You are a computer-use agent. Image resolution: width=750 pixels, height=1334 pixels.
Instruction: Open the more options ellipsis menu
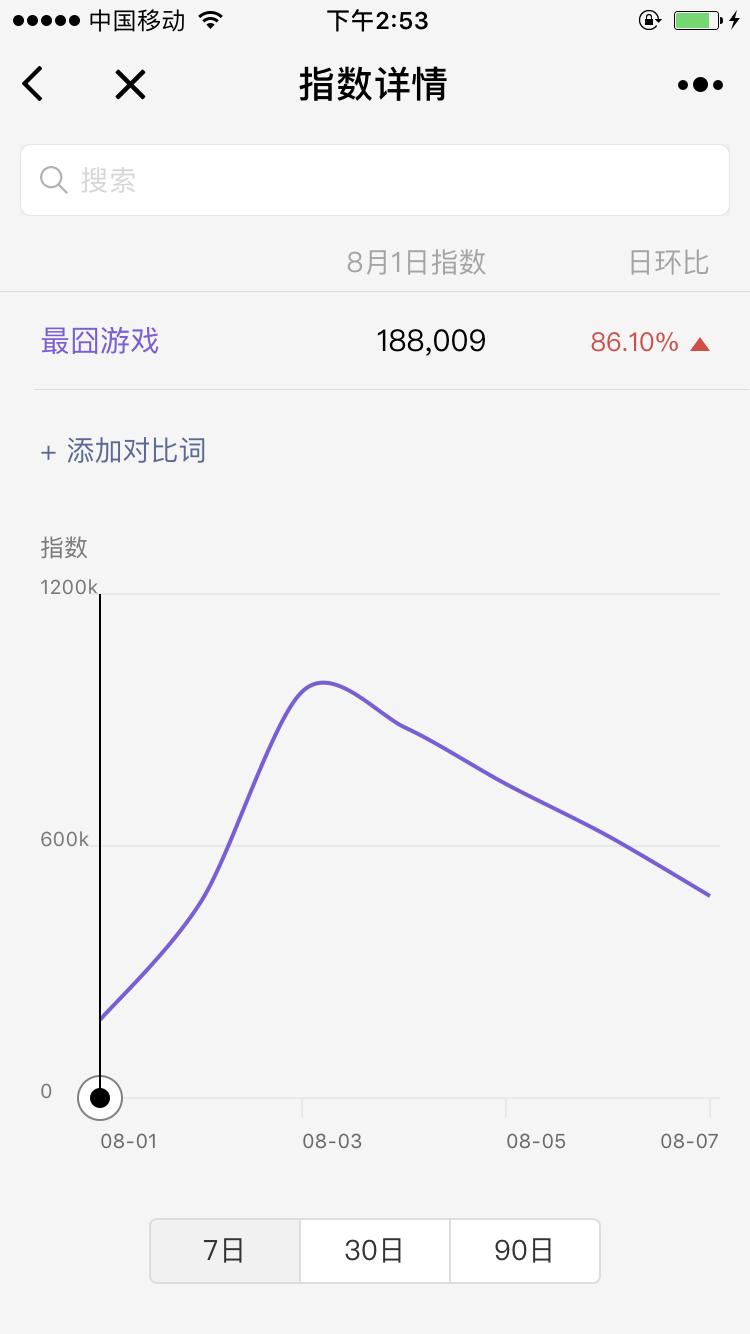click(x=699, y=84)
